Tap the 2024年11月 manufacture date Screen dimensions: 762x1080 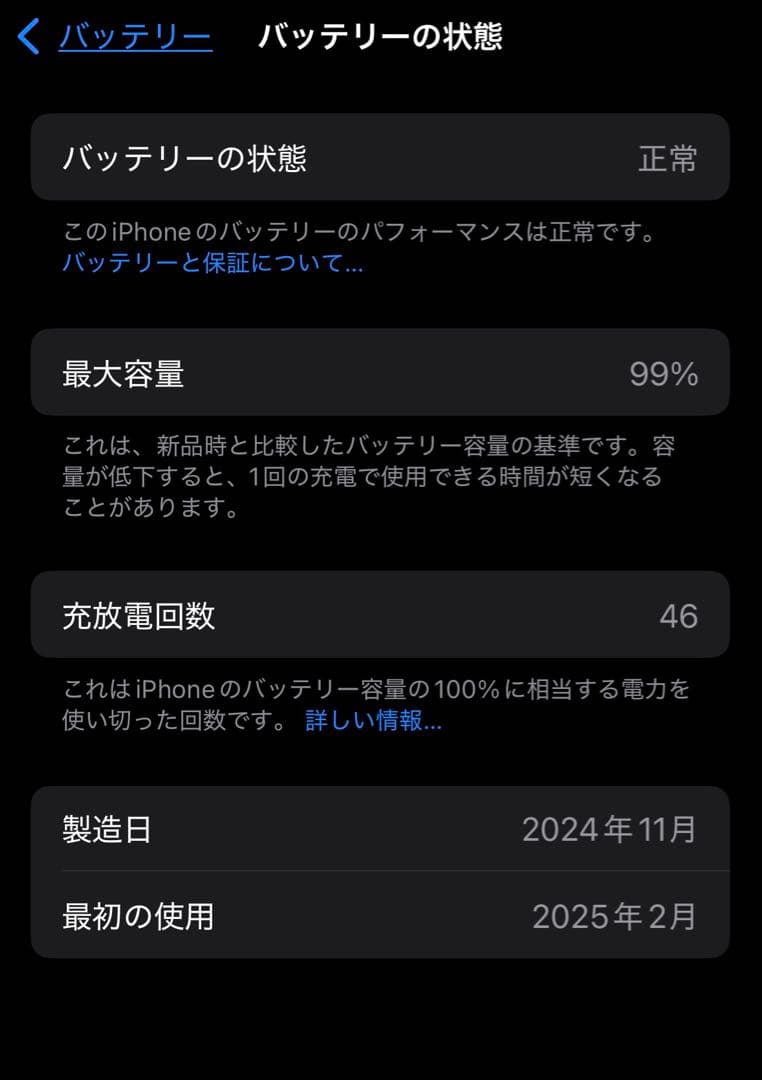click(610, 828)
